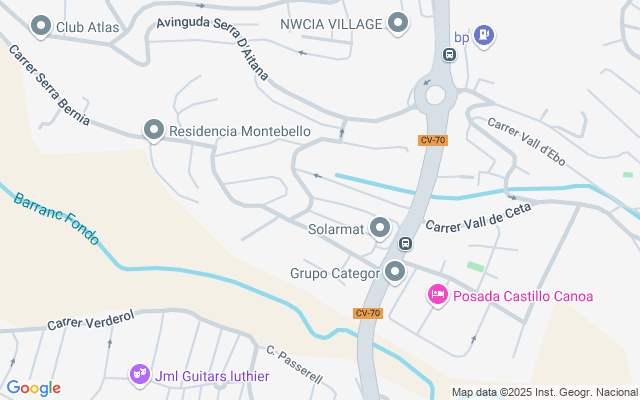Open the Grupo Categor pin

[x=396, y=271]
